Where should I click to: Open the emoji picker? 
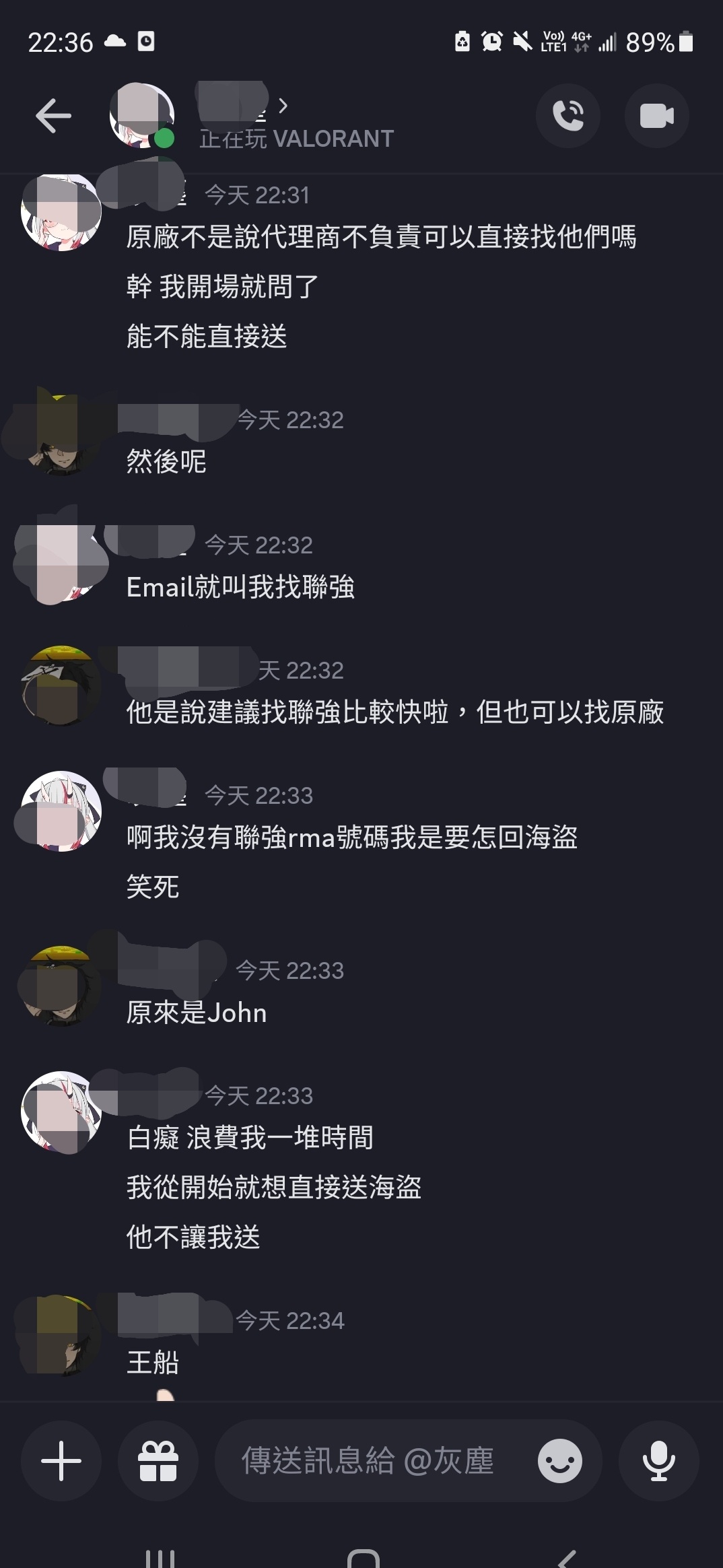pos(559,1461)
